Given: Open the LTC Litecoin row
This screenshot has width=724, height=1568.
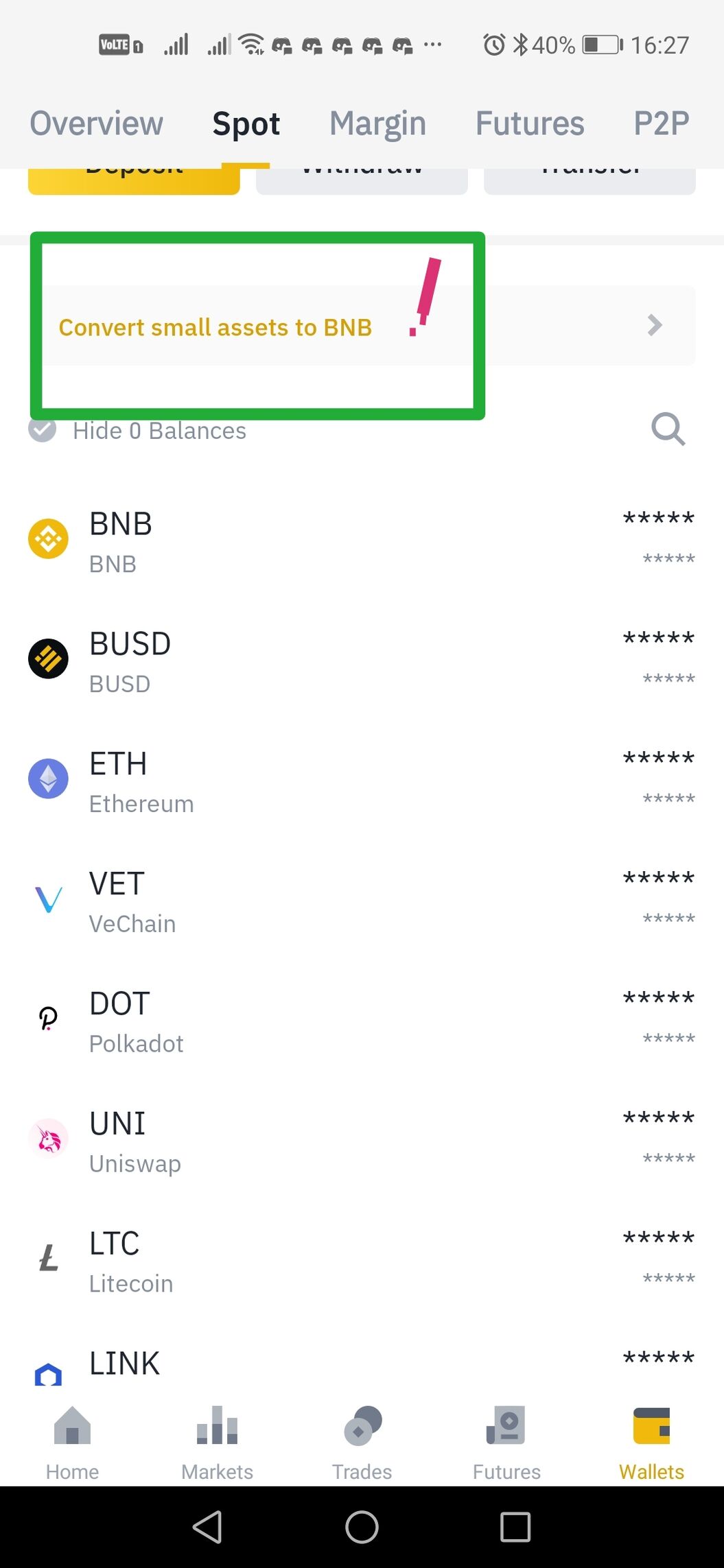Looking at the screenshot, I should [x=362, y=1260].
